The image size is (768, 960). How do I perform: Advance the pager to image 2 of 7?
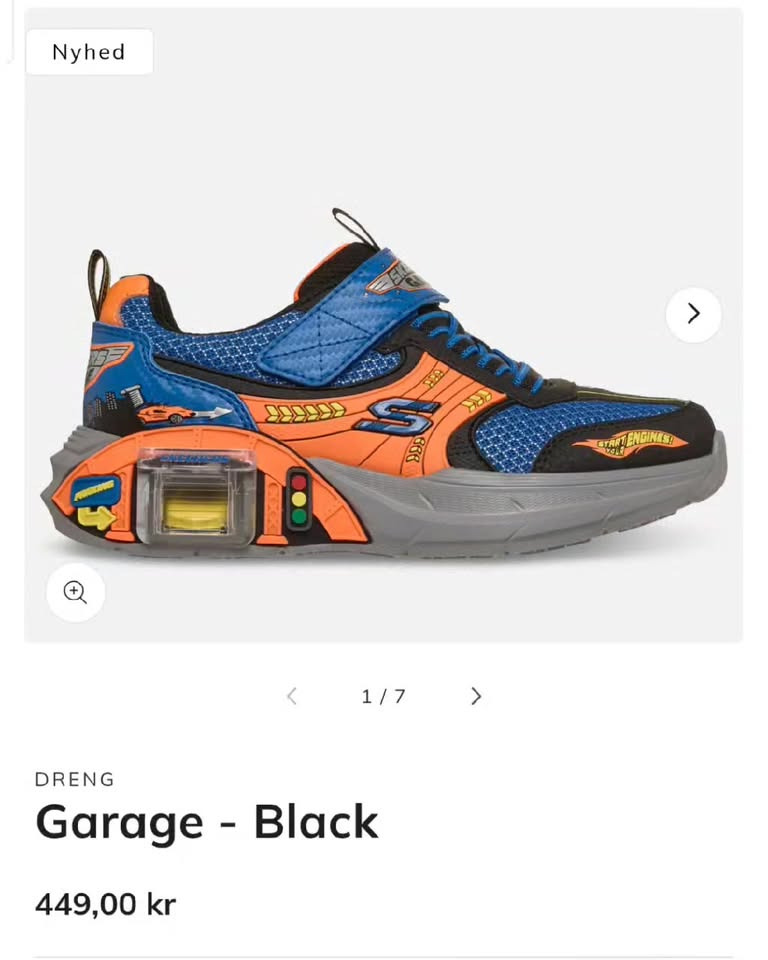click(x=476, y=696)
